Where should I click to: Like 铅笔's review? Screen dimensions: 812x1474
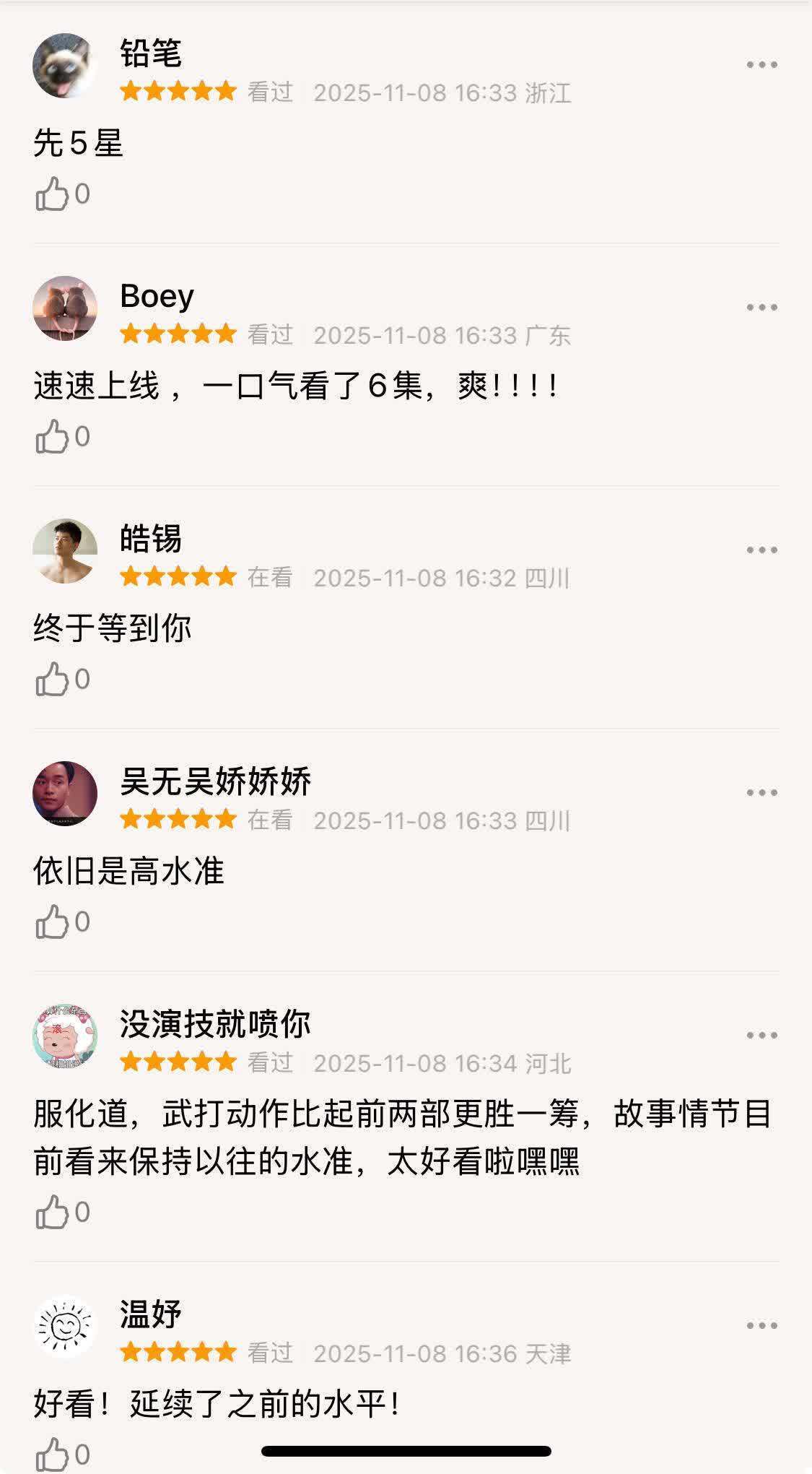pyautogui.click(x=53, y=194)
